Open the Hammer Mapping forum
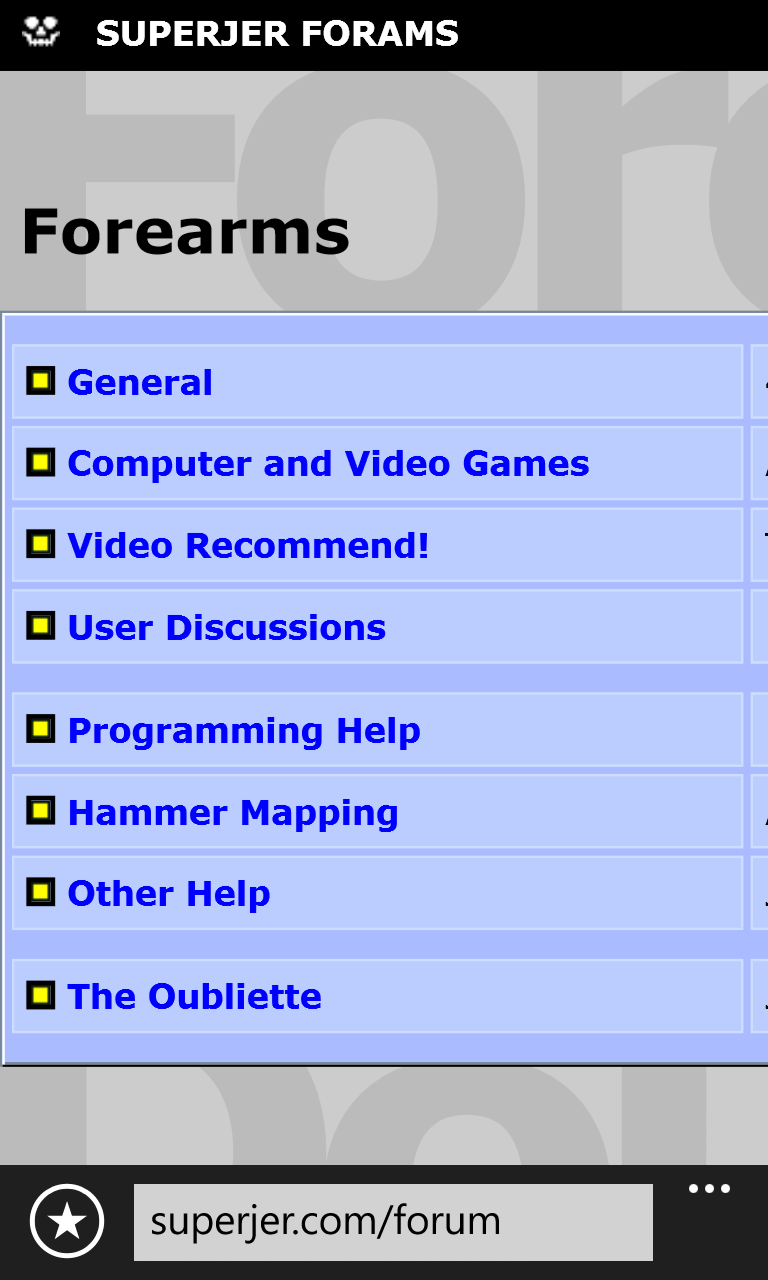 point(232,812)
